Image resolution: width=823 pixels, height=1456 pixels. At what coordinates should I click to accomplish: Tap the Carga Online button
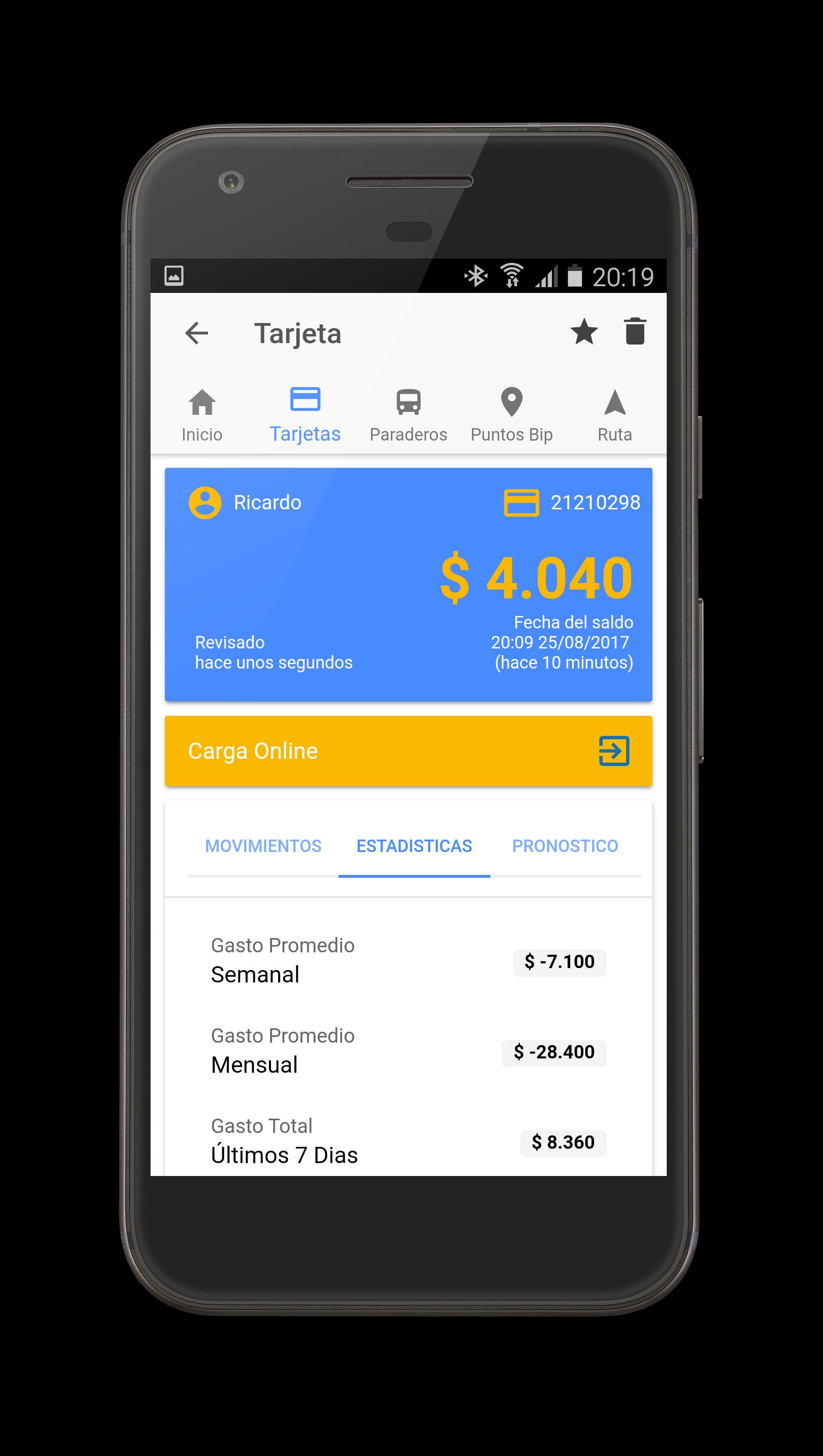(x=408, y=751)
